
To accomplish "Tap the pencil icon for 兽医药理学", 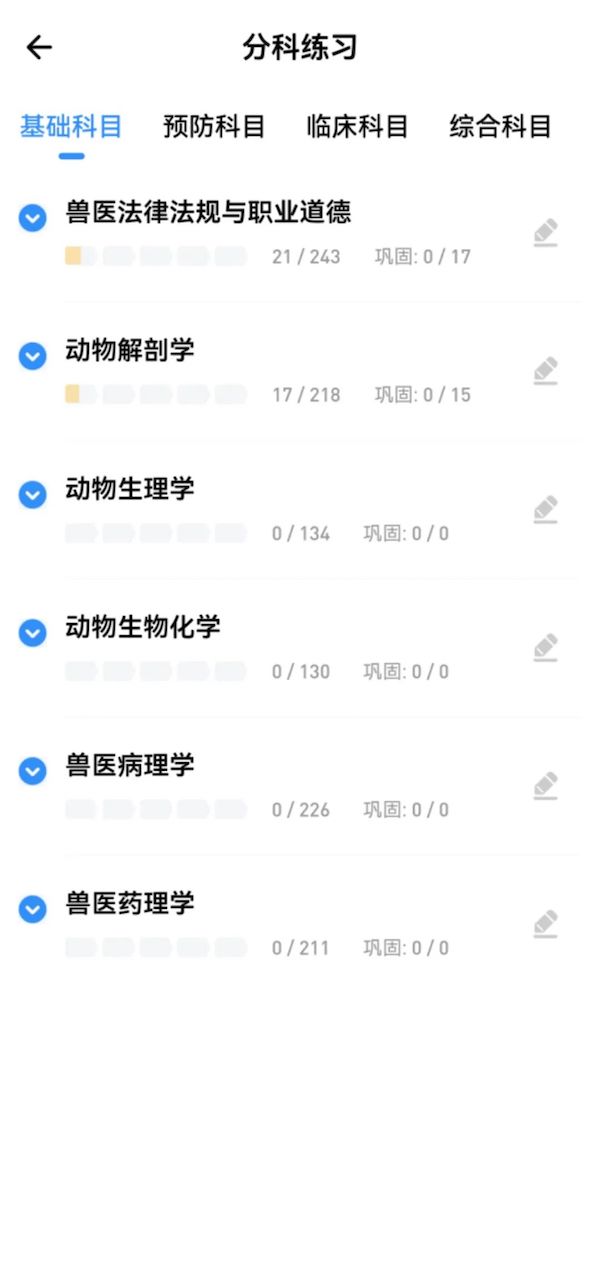I will [x=545, y=924].
